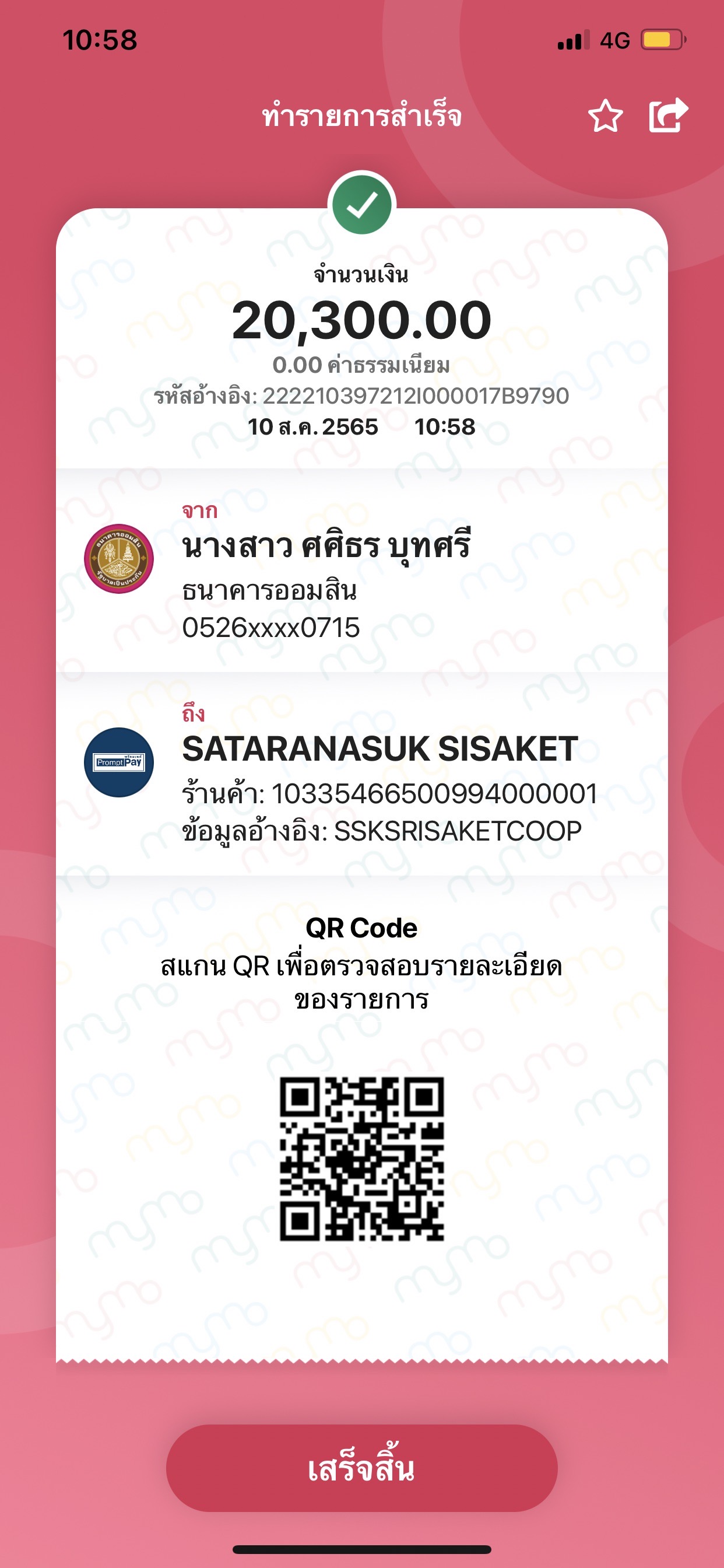This screenshot has width=724, height=1568.
Task: Share the transfer receipt
Action: pos(669,115)
